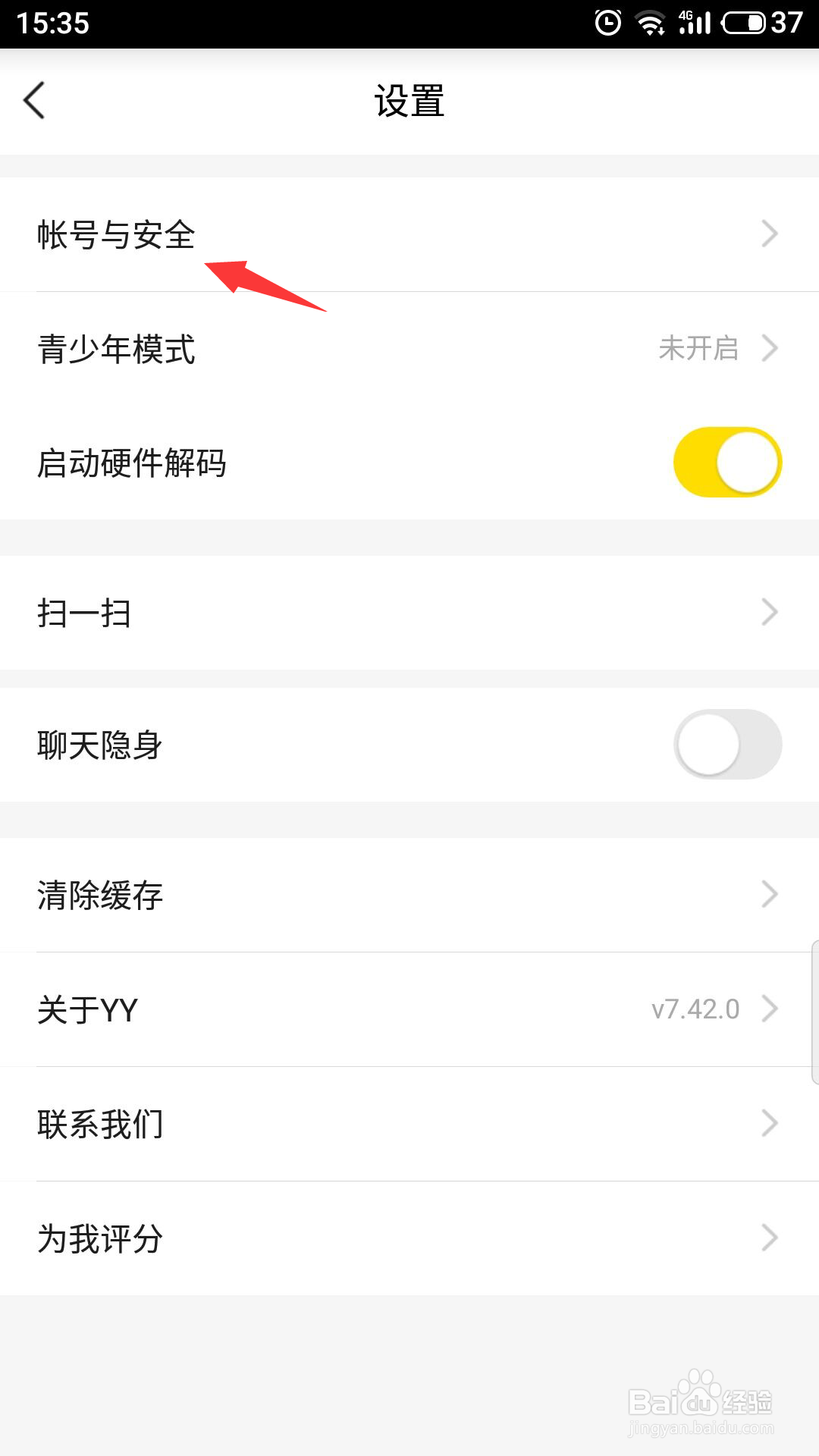
Task: Open 青少年模式 settings
Action: 409,349
